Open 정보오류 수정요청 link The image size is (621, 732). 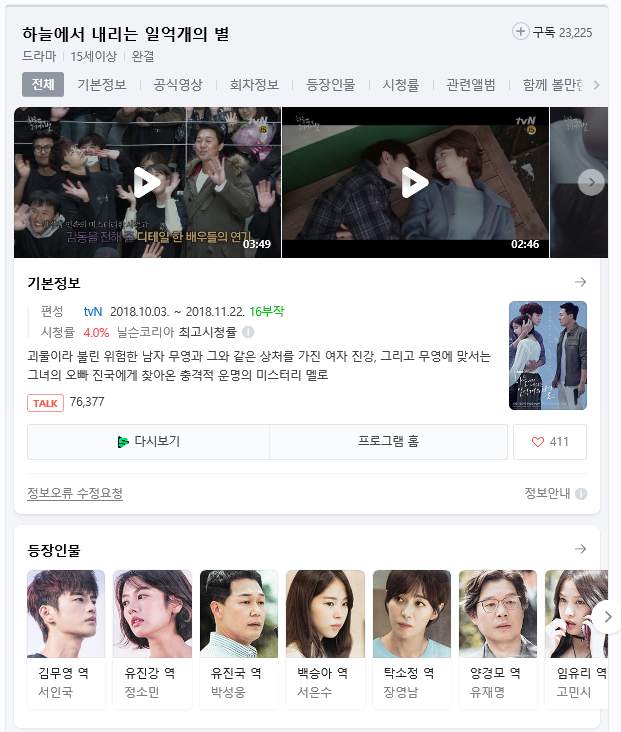(75, 494)
